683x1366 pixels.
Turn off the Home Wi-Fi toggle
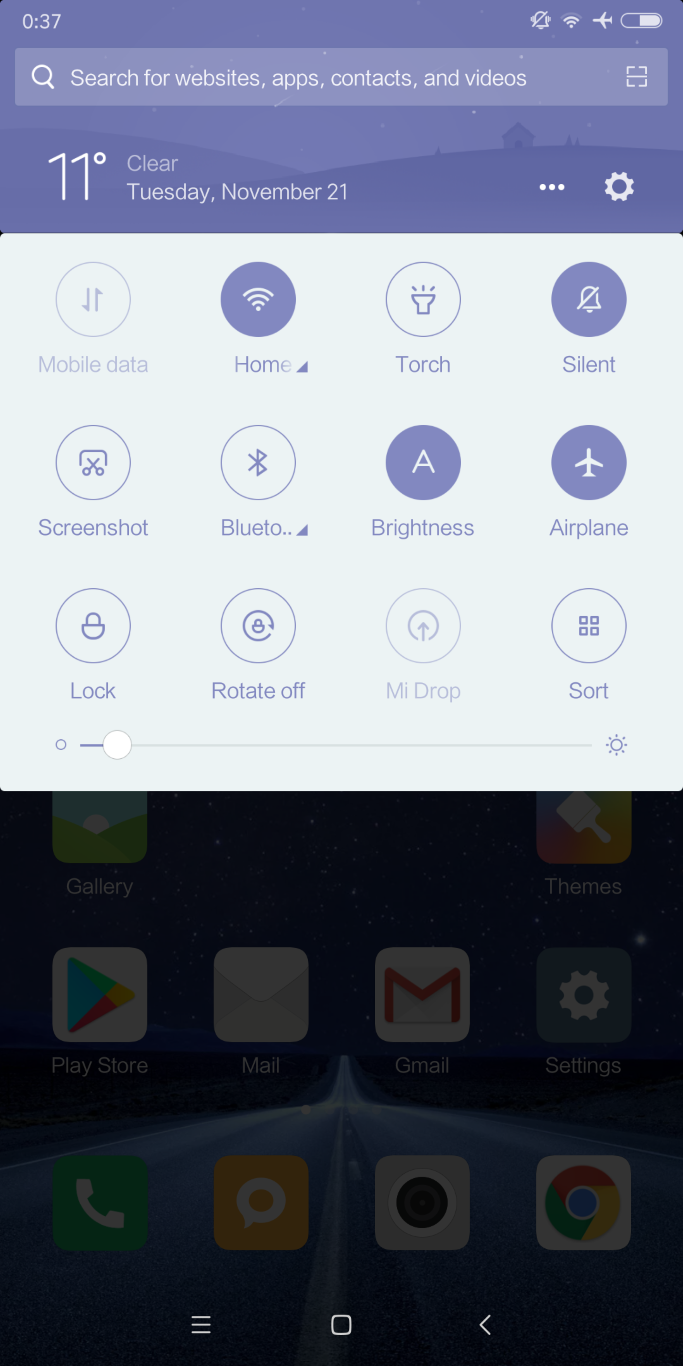(258, 299)
